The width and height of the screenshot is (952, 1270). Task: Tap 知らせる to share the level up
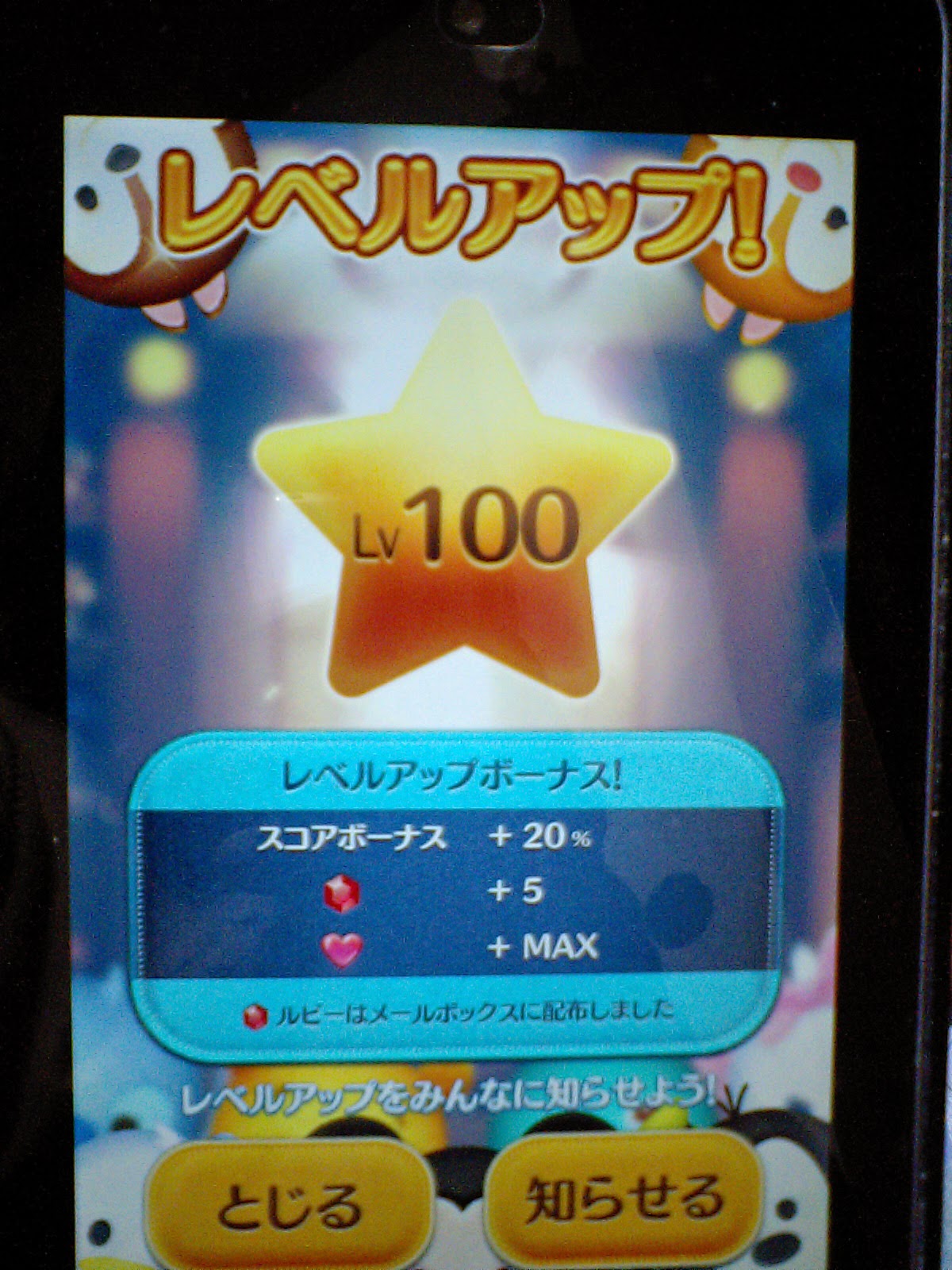[x=623, y=1196]
